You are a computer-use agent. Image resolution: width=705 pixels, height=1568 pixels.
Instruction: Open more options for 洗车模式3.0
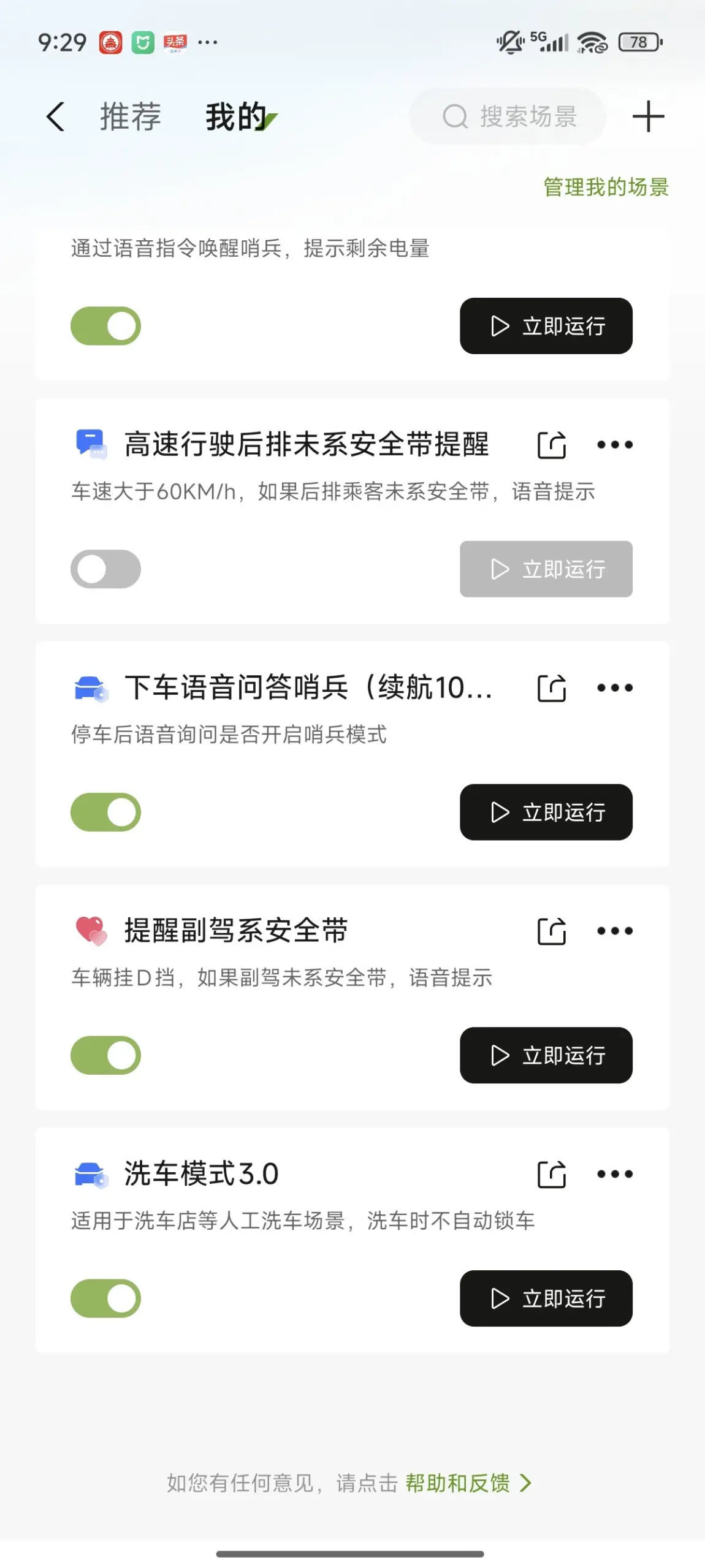[615, 1174]
